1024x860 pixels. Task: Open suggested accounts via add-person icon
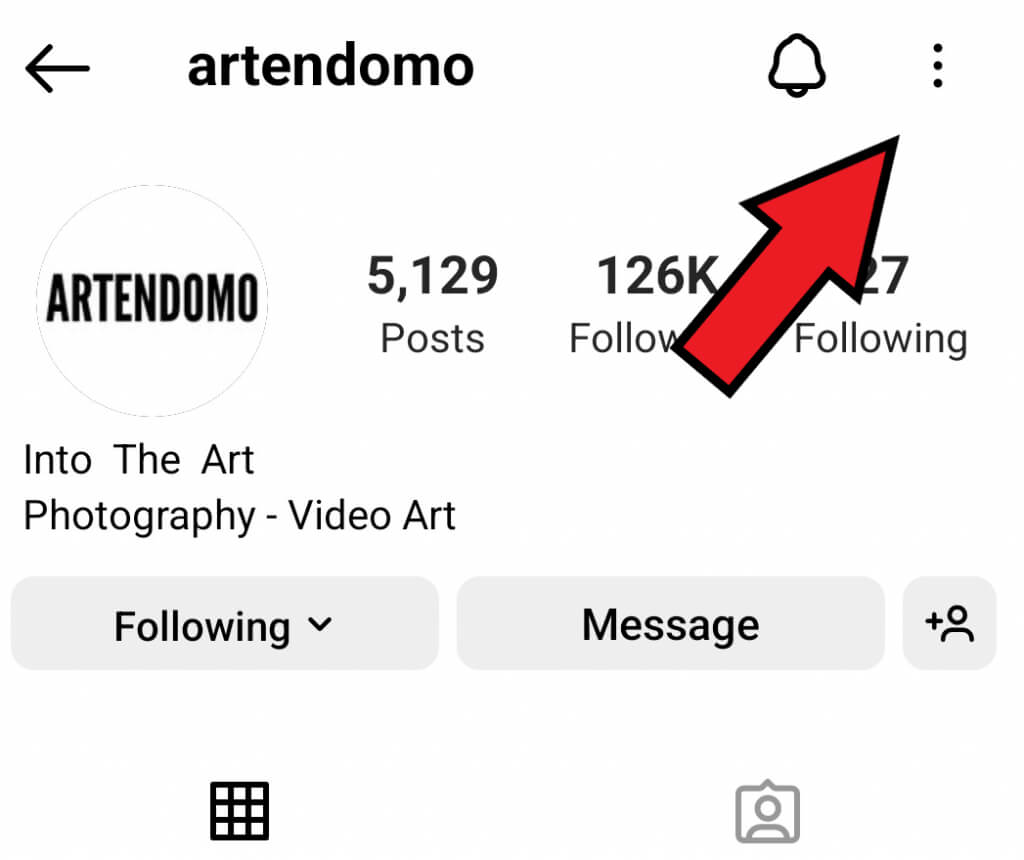point(949,623)
